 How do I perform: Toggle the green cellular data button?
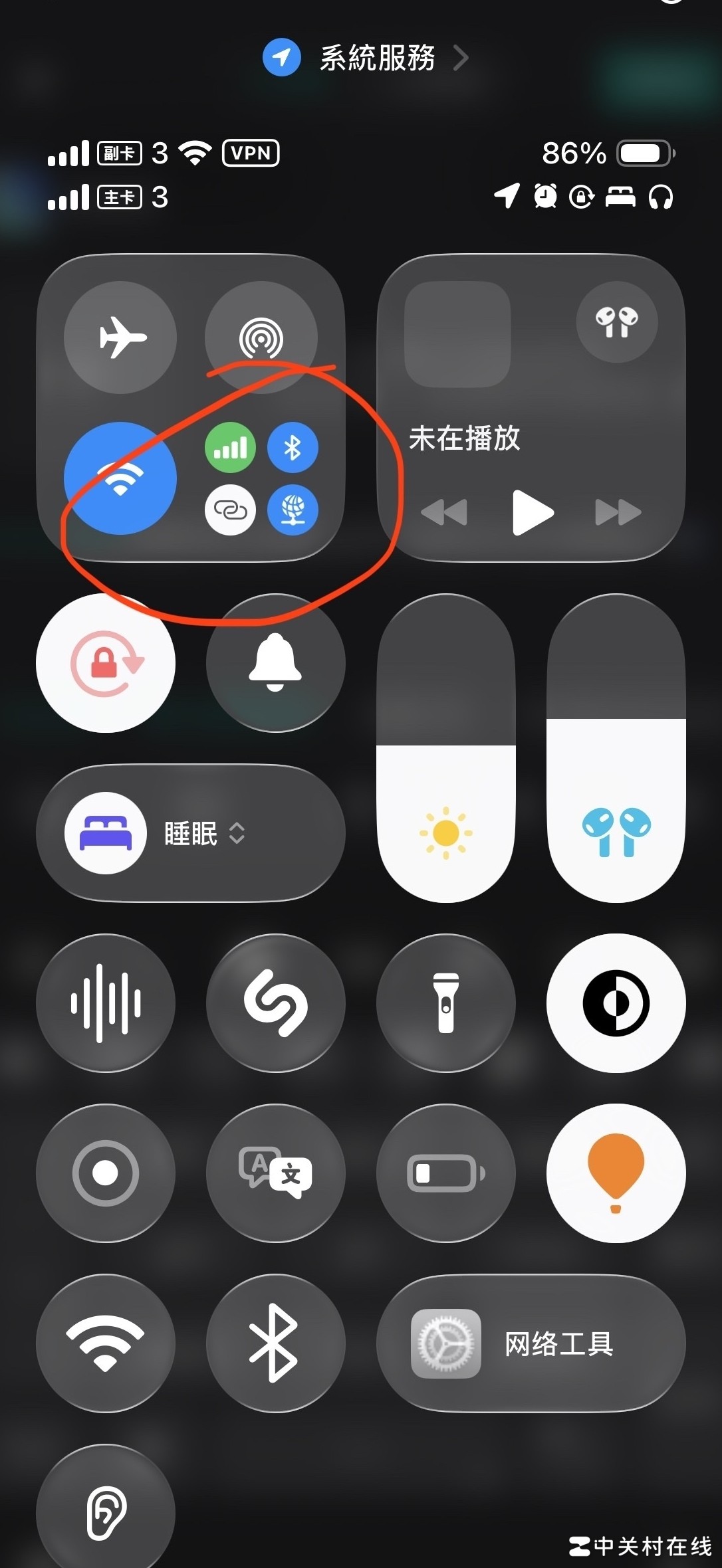(230, 448)
